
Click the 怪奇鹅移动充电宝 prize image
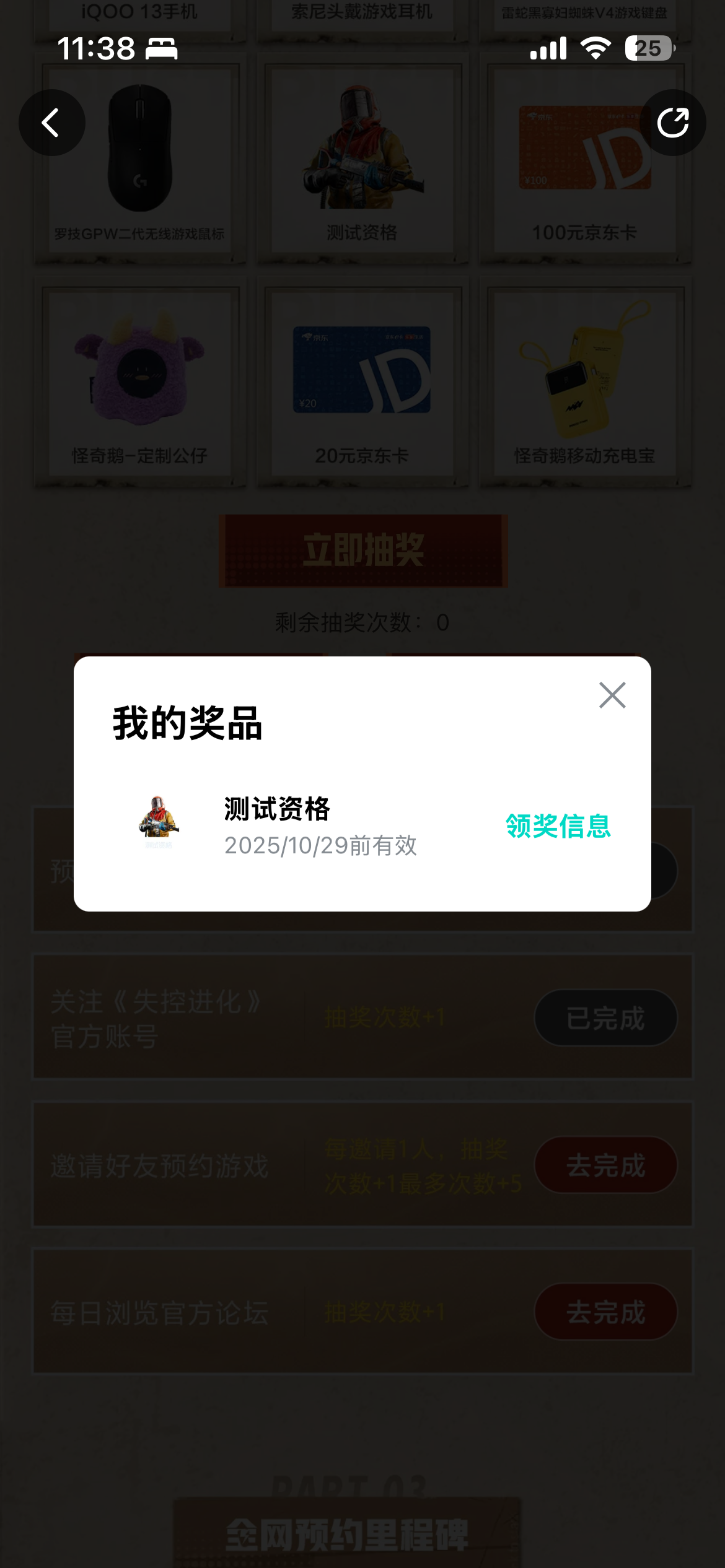[583, 372]
